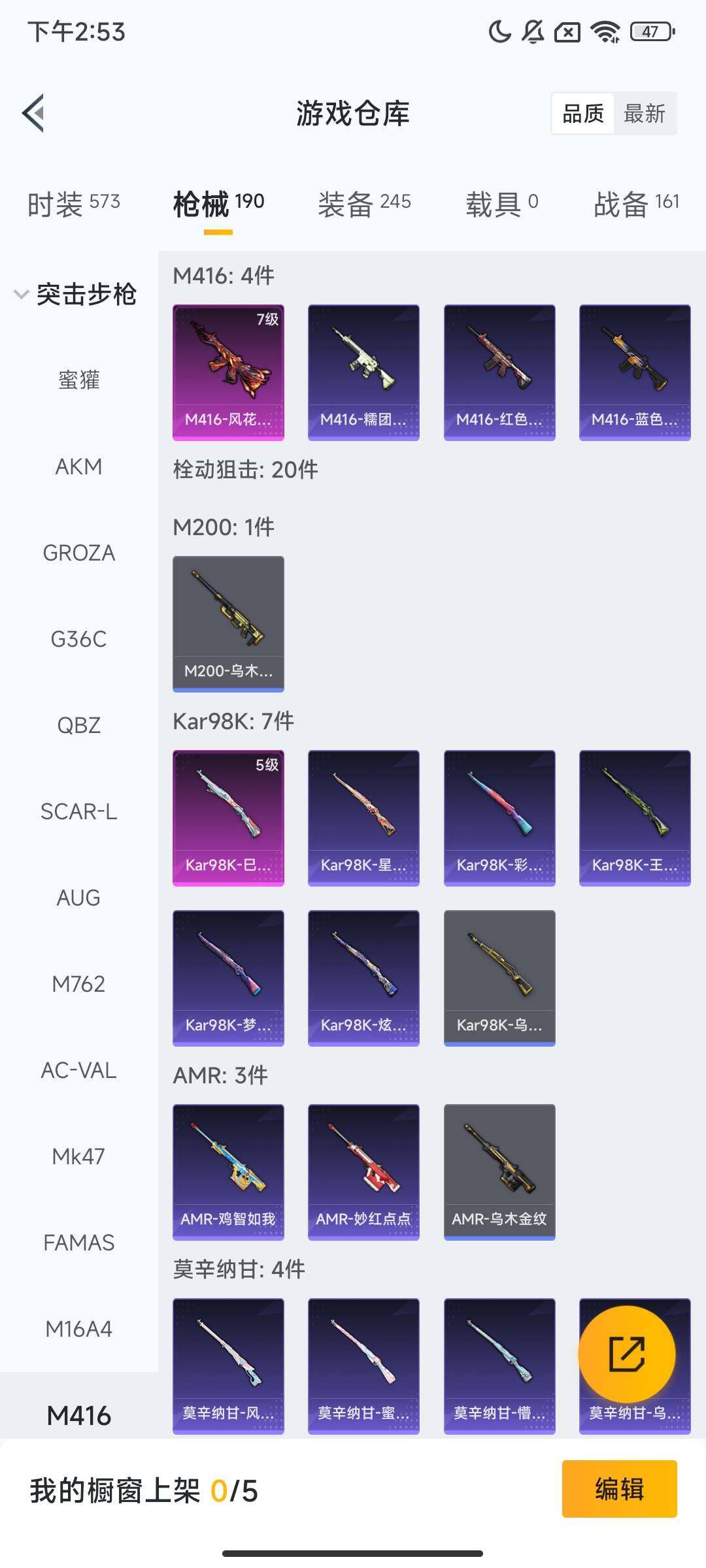Expand the M762 weapon category
Image resolution: width=706 pixels, height=1568 pixels.
click(x=78, y=983)
